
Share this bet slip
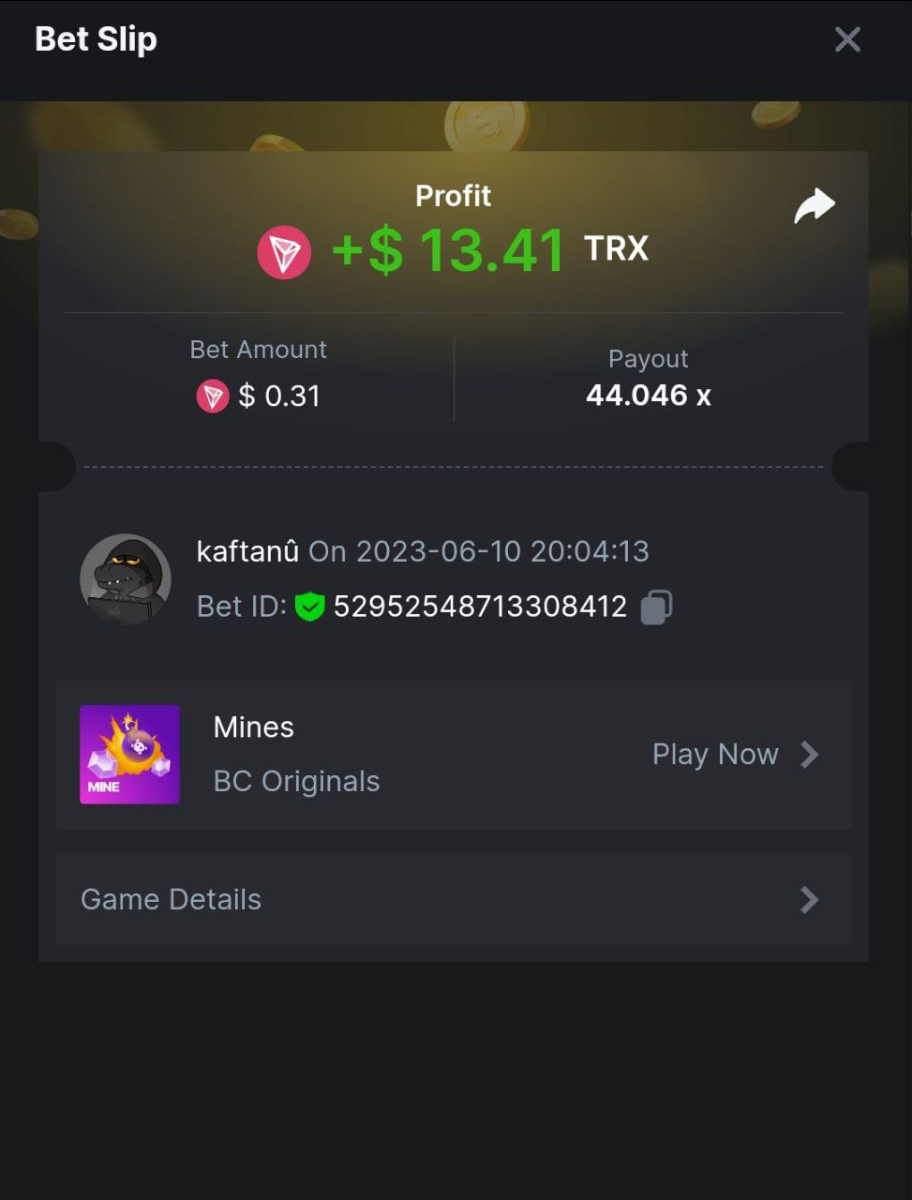814,206
